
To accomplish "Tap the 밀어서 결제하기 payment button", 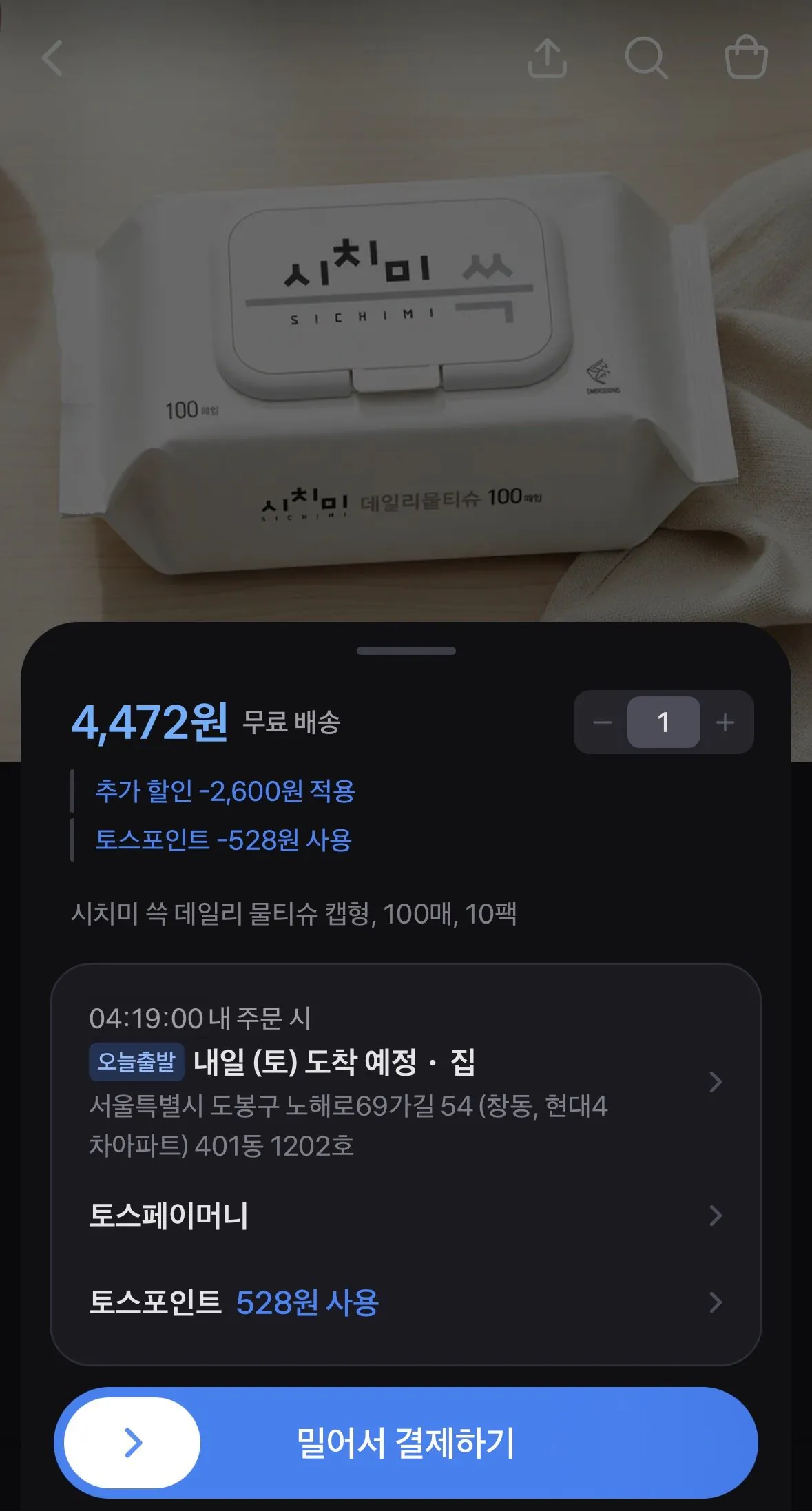I will (406, 1442).
